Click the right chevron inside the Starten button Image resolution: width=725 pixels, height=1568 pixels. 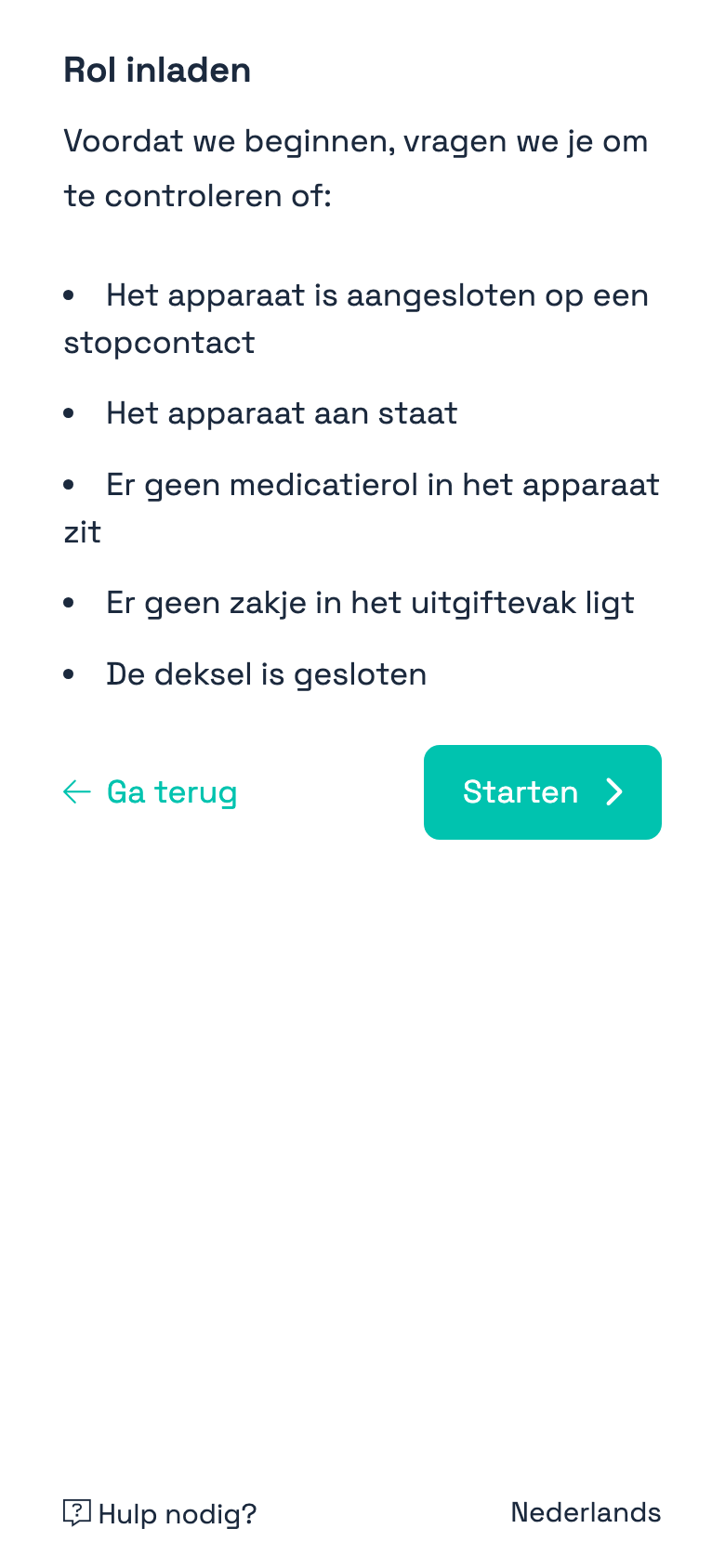[614, 791]
